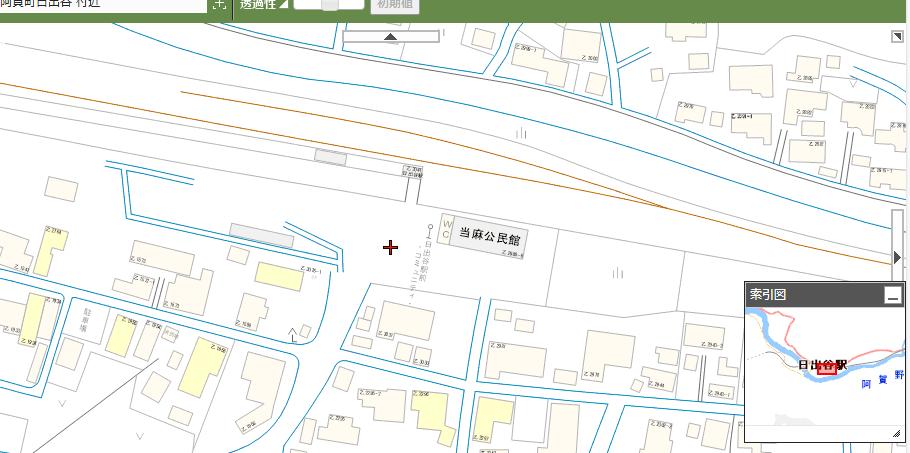This screenshot has width=910, height=453.
Task: Expand the top panel with the up arrow
Action: pos(390,37)
